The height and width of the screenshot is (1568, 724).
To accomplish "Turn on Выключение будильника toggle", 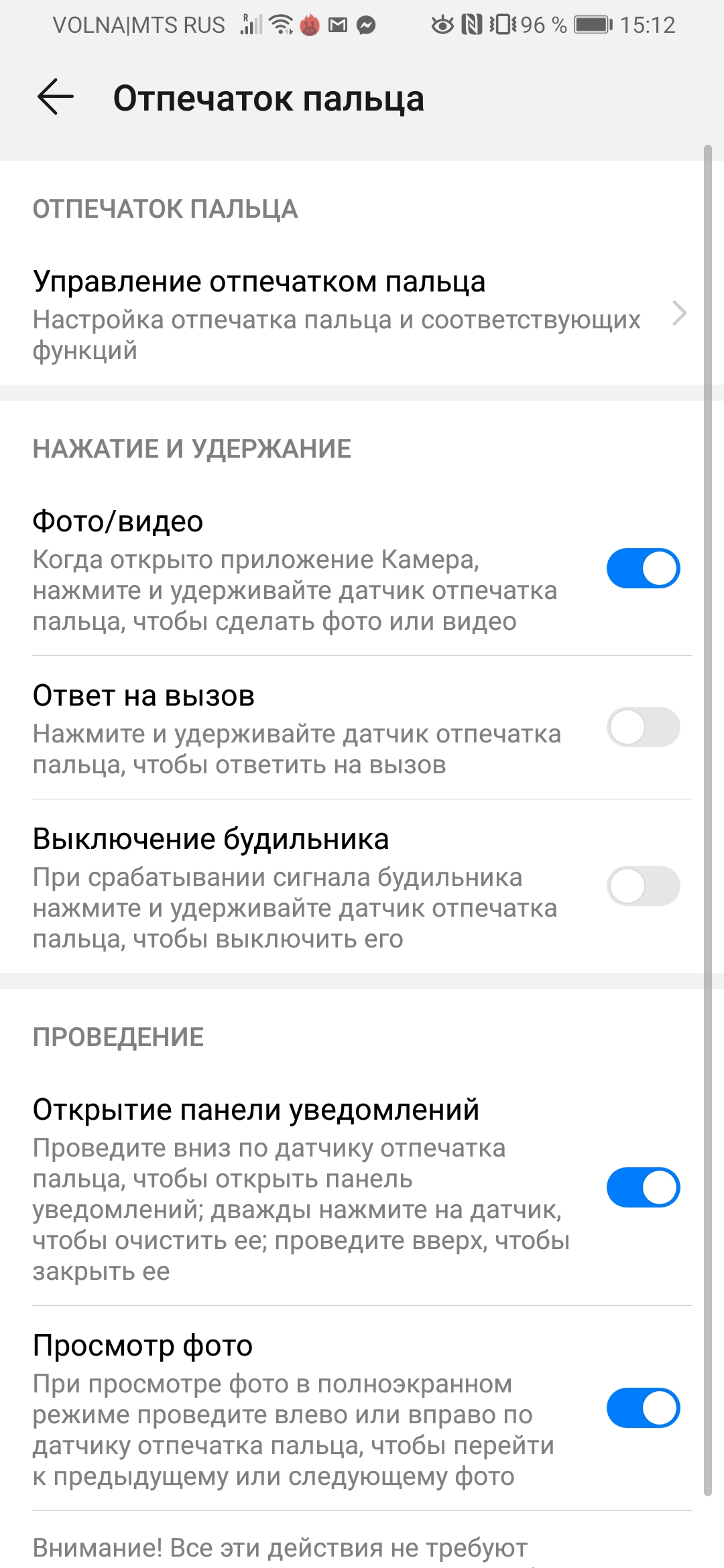I will click(643, 886).
